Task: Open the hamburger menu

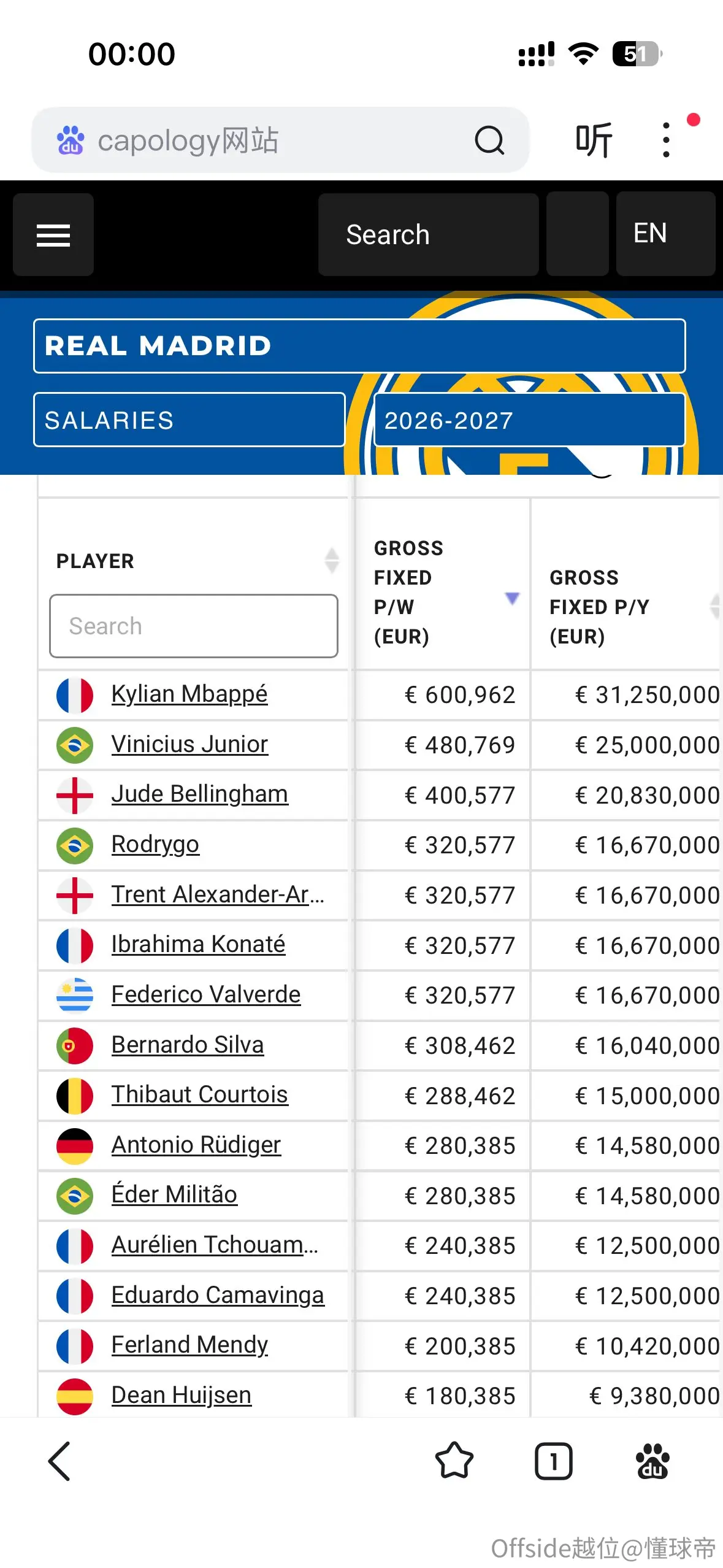Action: click(53, 235)
